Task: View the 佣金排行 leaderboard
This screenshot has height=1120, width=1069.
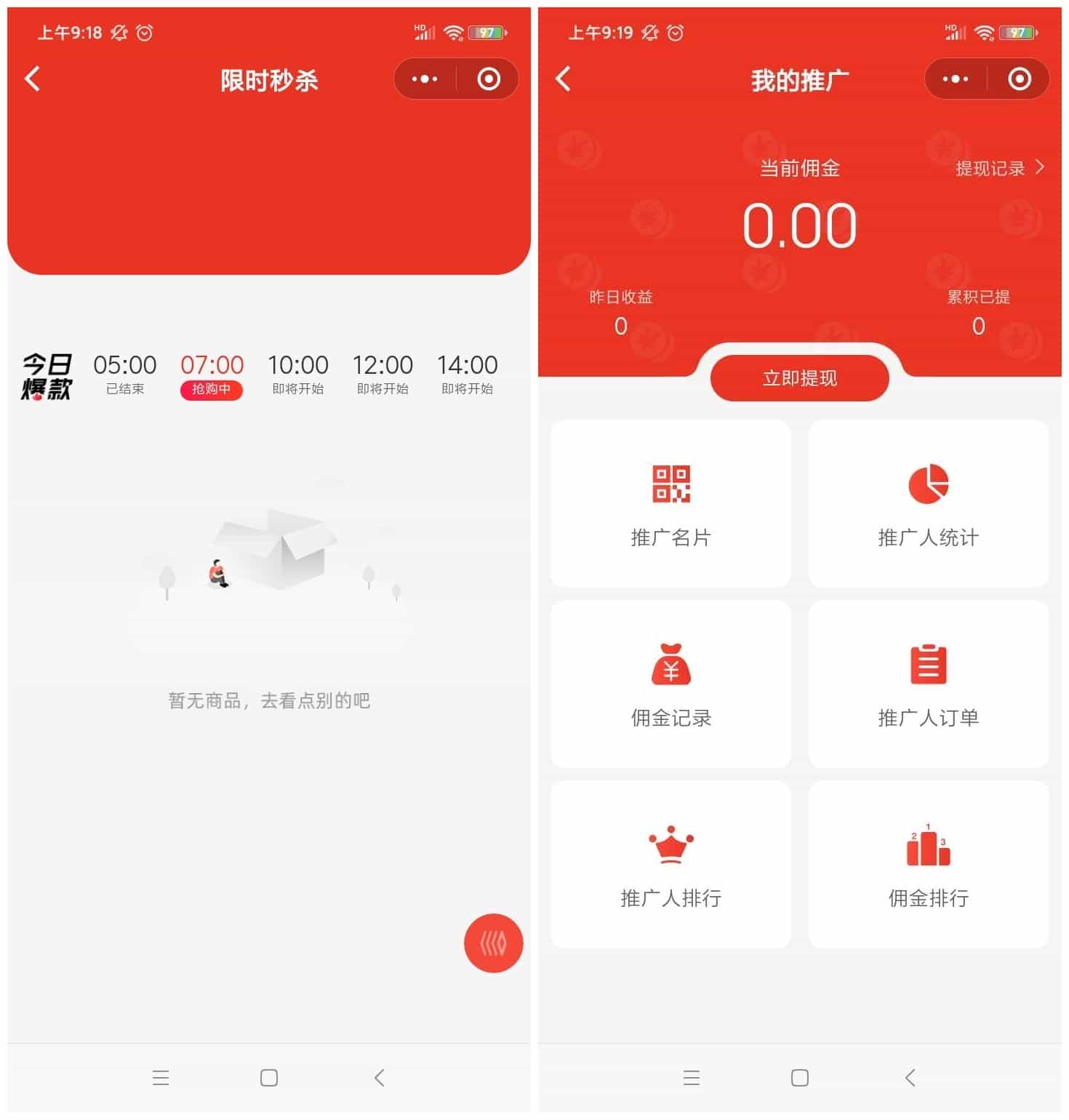Action: [928, 865]
